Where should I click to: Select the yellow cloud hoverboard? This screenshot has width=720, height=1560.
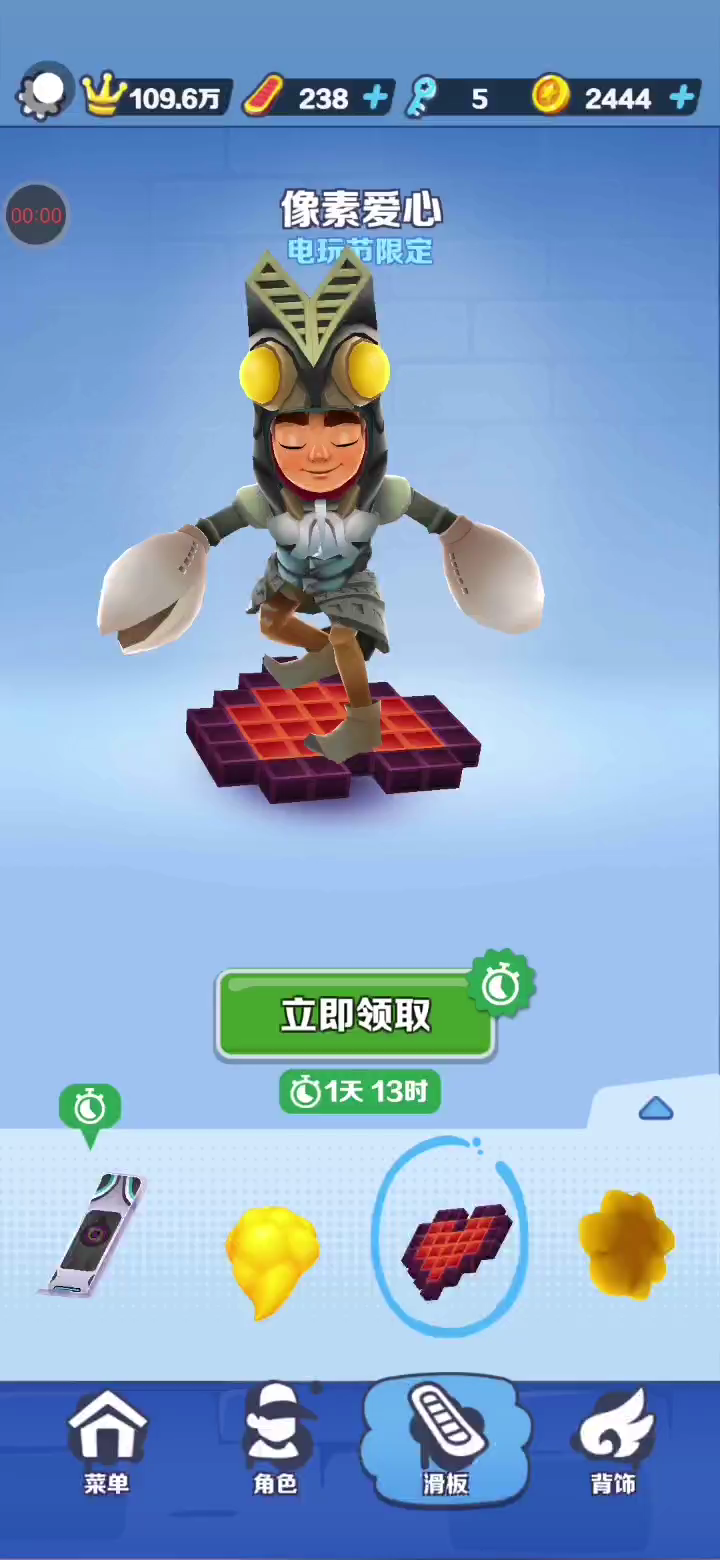coord(271,1258)
